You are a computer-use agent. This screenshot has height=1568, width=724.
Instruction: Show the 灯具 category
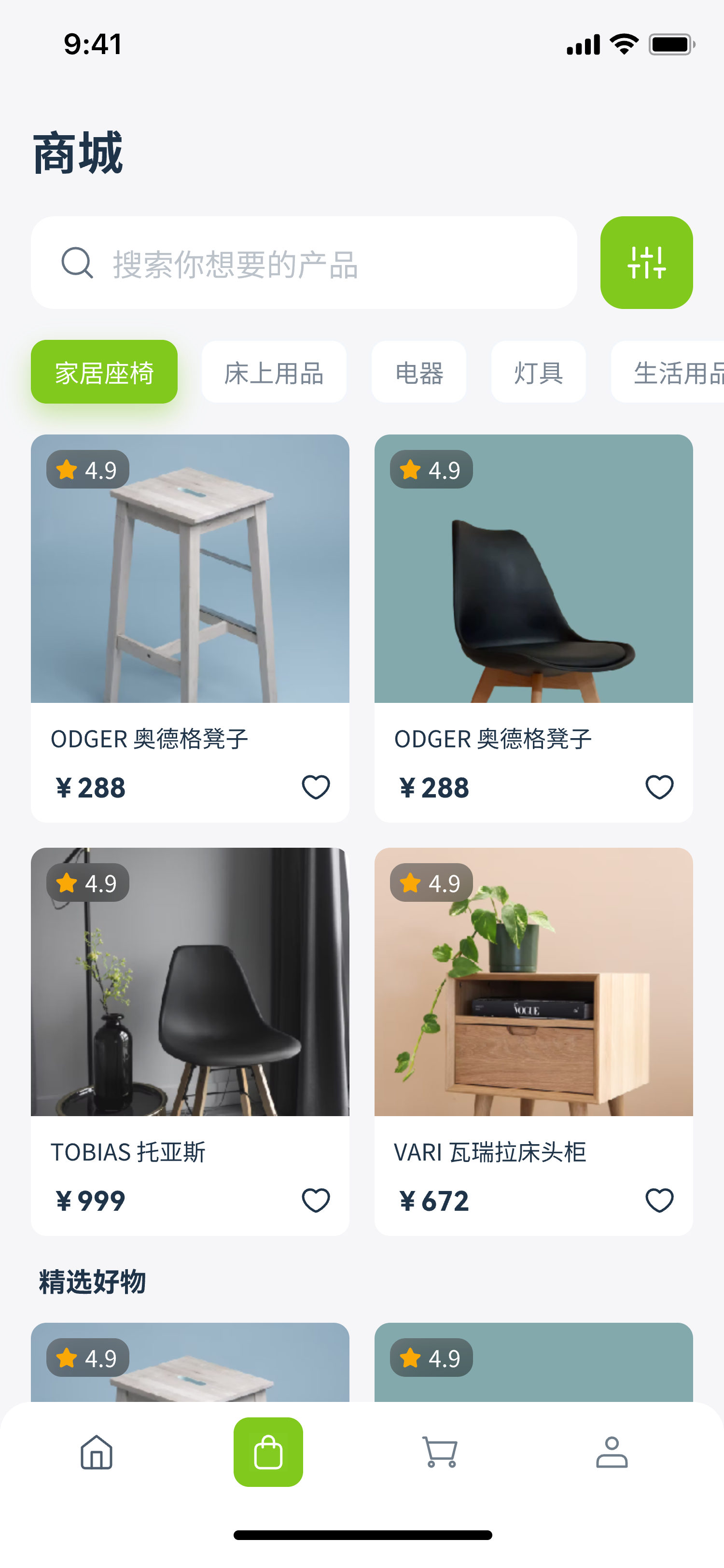(x=539, y=372)
